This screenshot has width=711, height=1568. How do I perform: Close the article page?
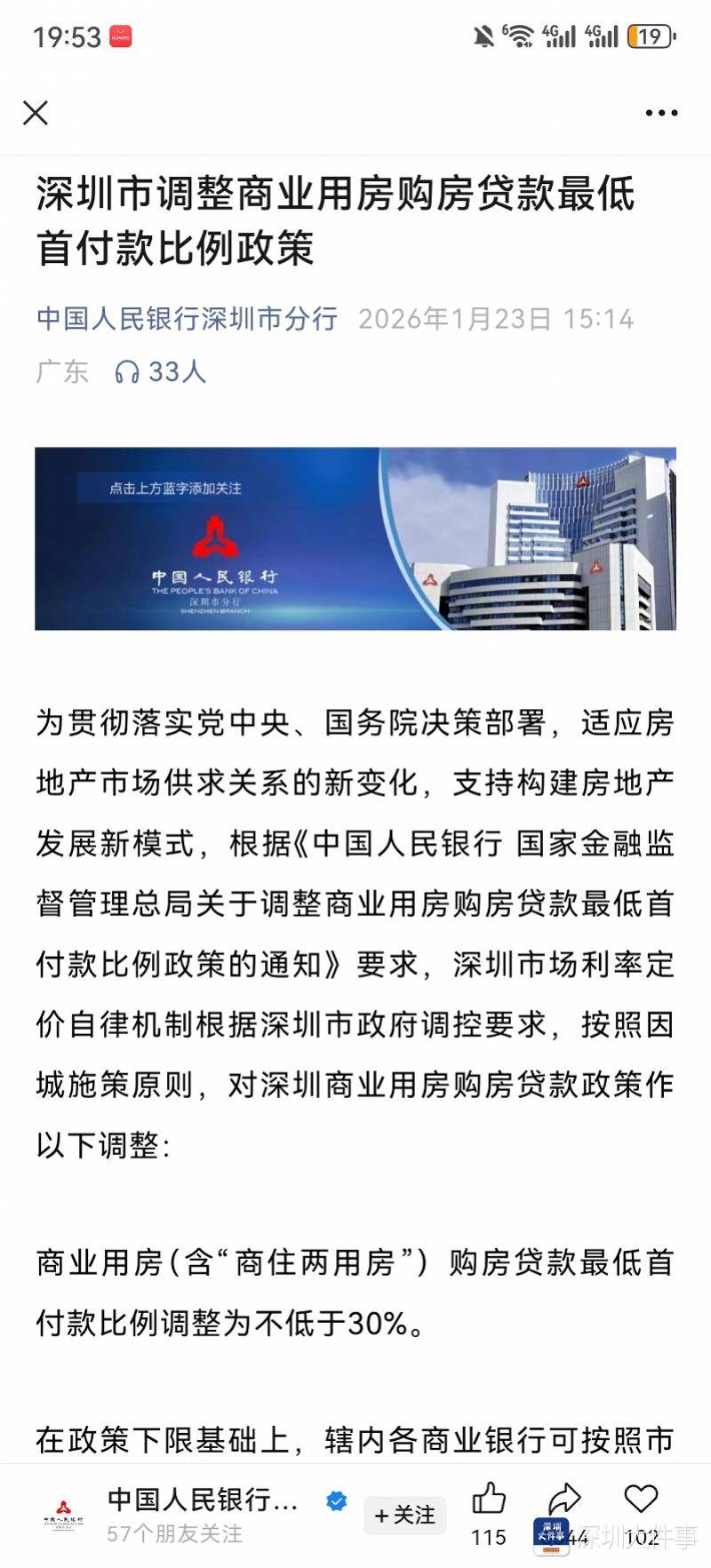(36, 113)
